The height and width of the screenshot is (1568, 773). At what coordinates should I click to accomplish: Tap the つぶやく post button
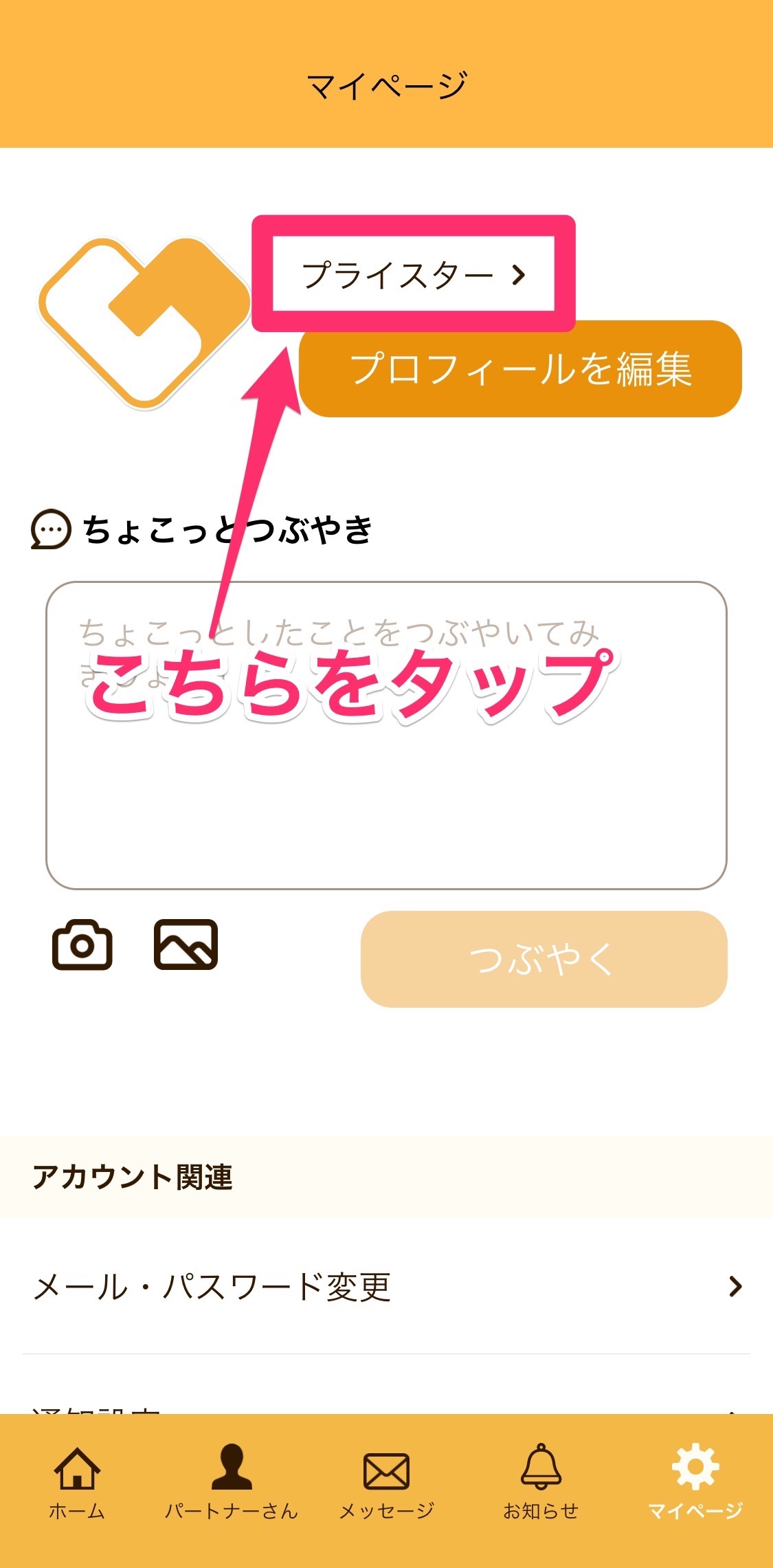coord(544,959)
